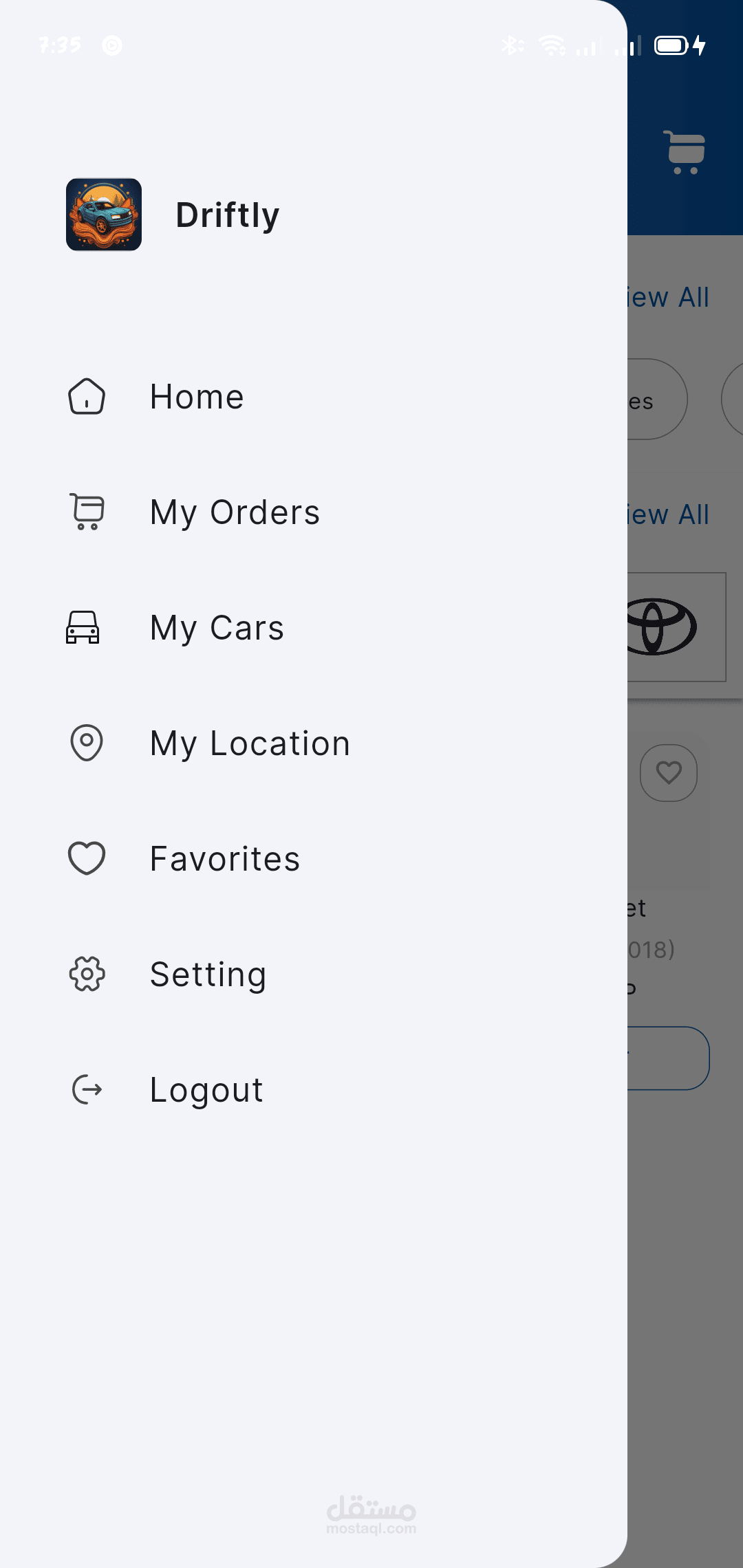Image resolution: width=743 pixels, height=1568 pixels.
Task: Tap the heart icon on the product card
Action: pyautogui.click(x=669, y=773)
